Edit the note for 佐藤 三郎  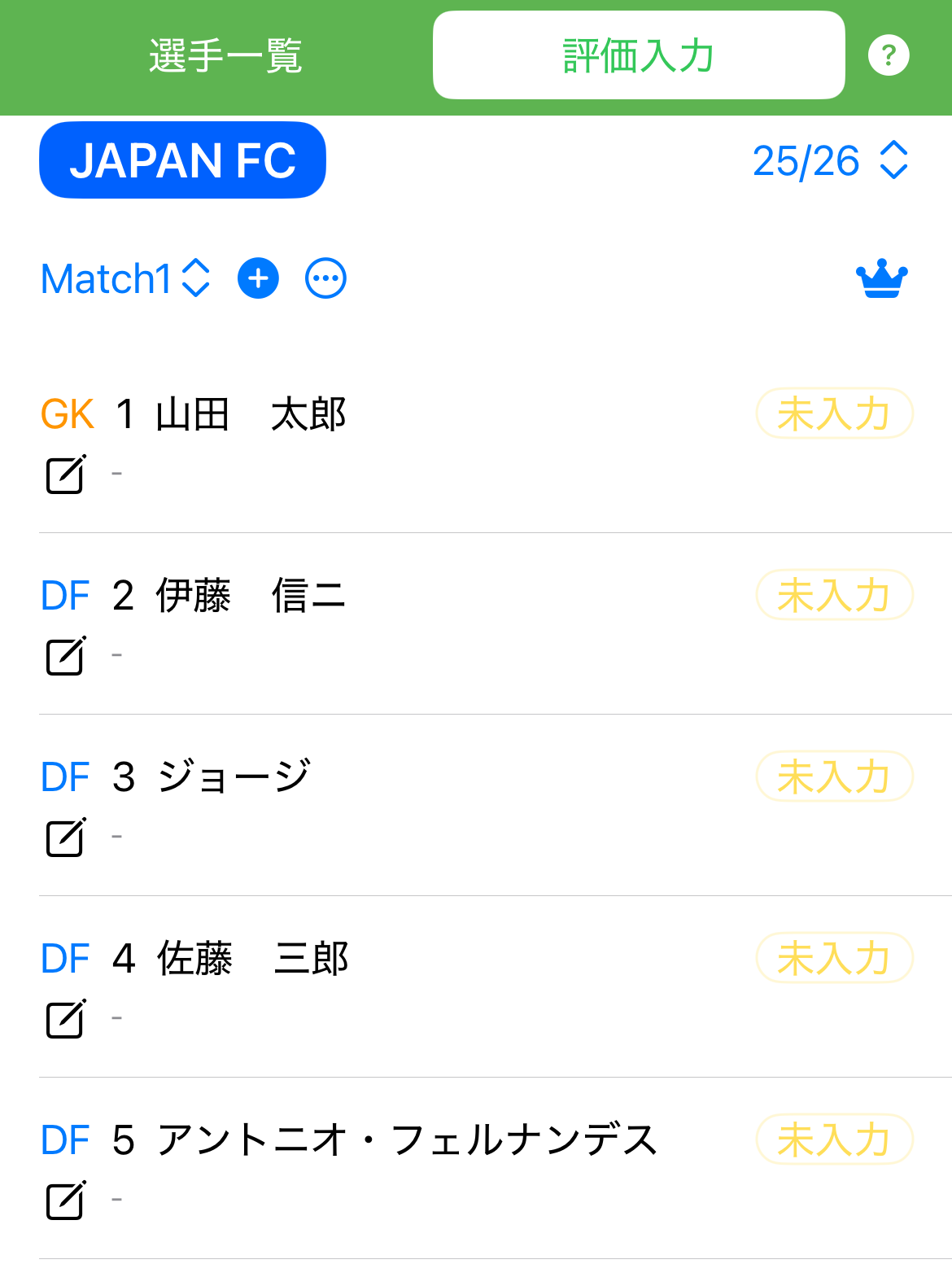coord(66,1019)
